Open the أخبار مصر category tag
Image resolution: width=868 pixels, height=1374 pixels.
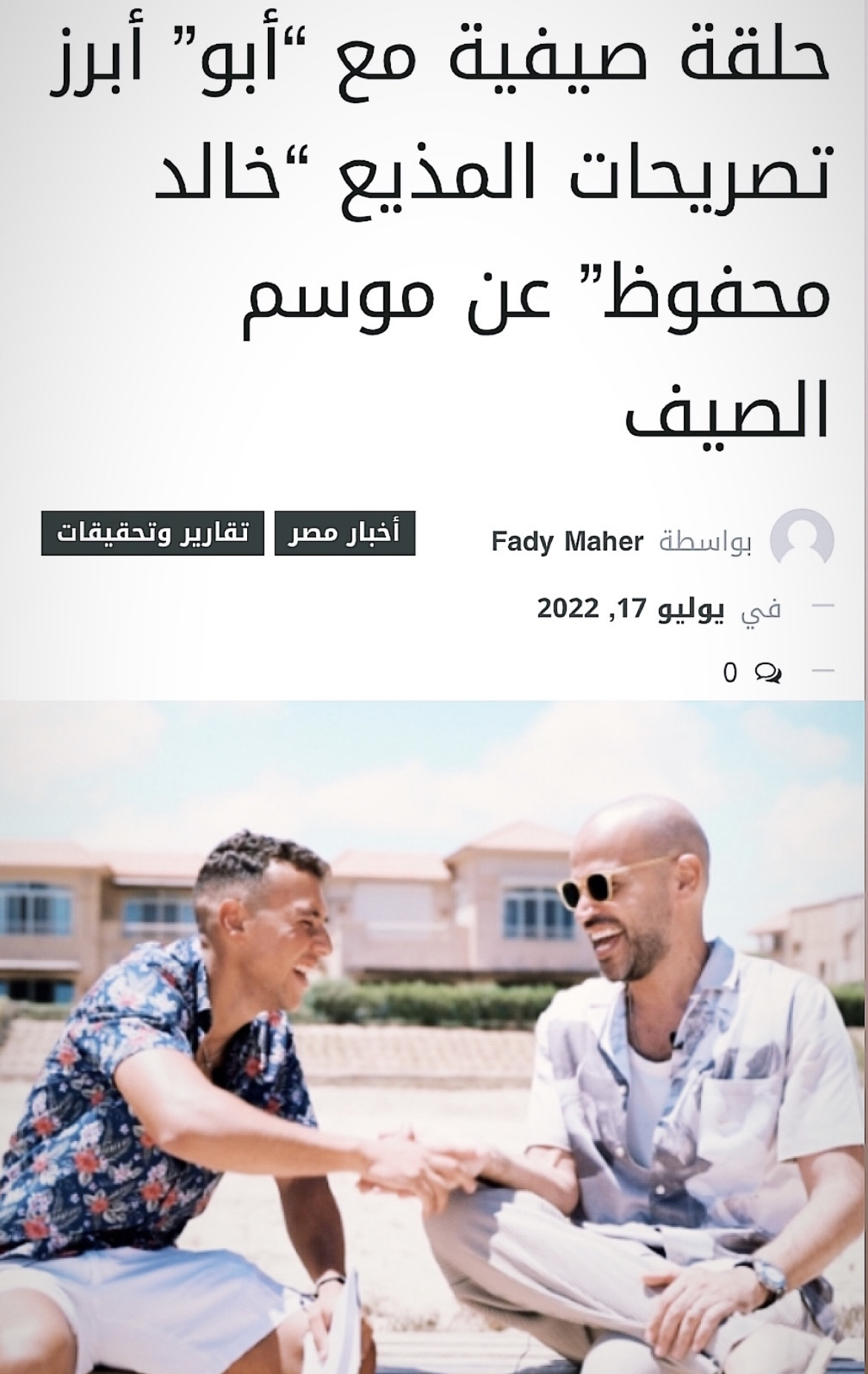tap(344, 533)
